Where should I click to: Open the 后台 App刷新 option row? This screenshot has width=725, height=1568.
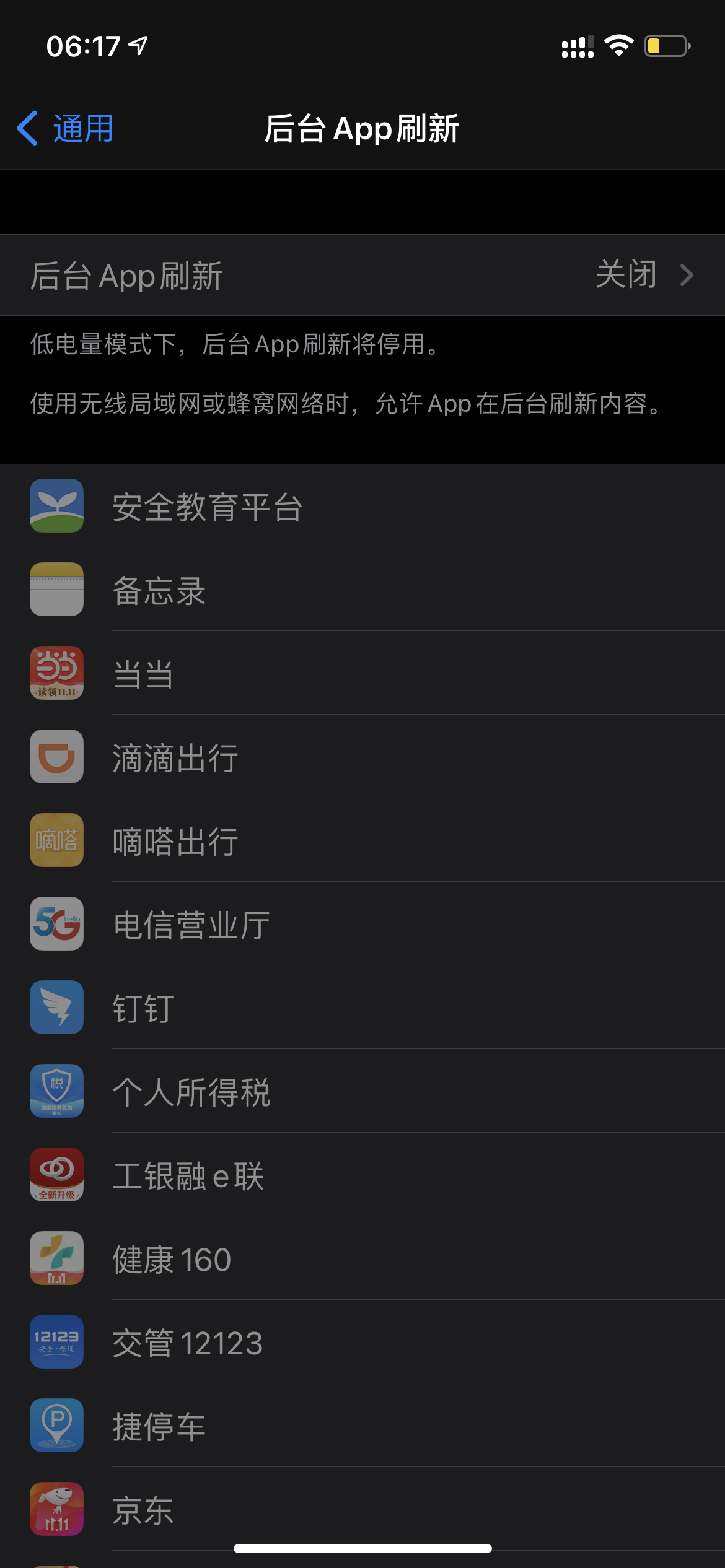coord(362,276)
